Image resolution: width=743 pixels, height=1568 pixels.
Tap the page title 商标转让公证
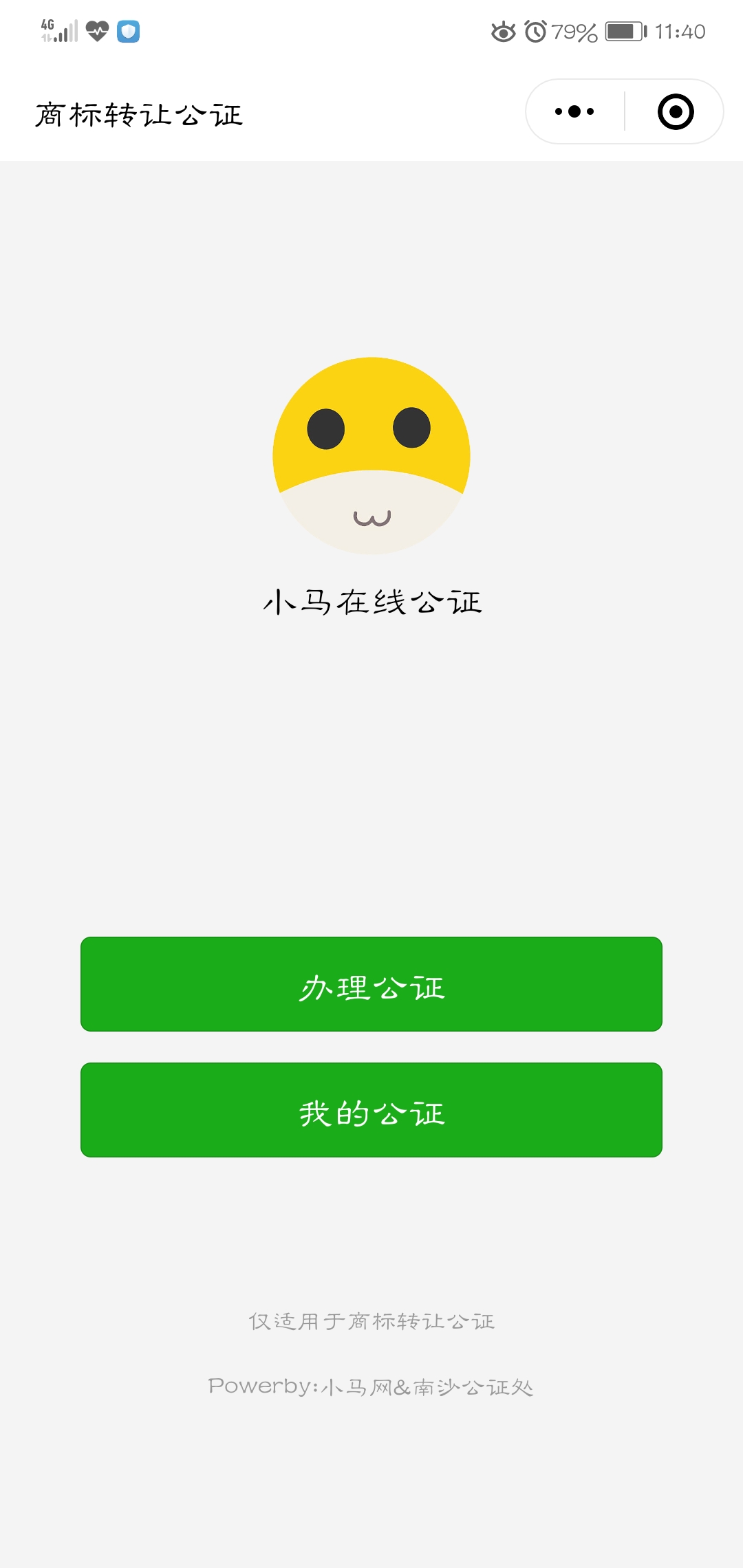[138, 116]
